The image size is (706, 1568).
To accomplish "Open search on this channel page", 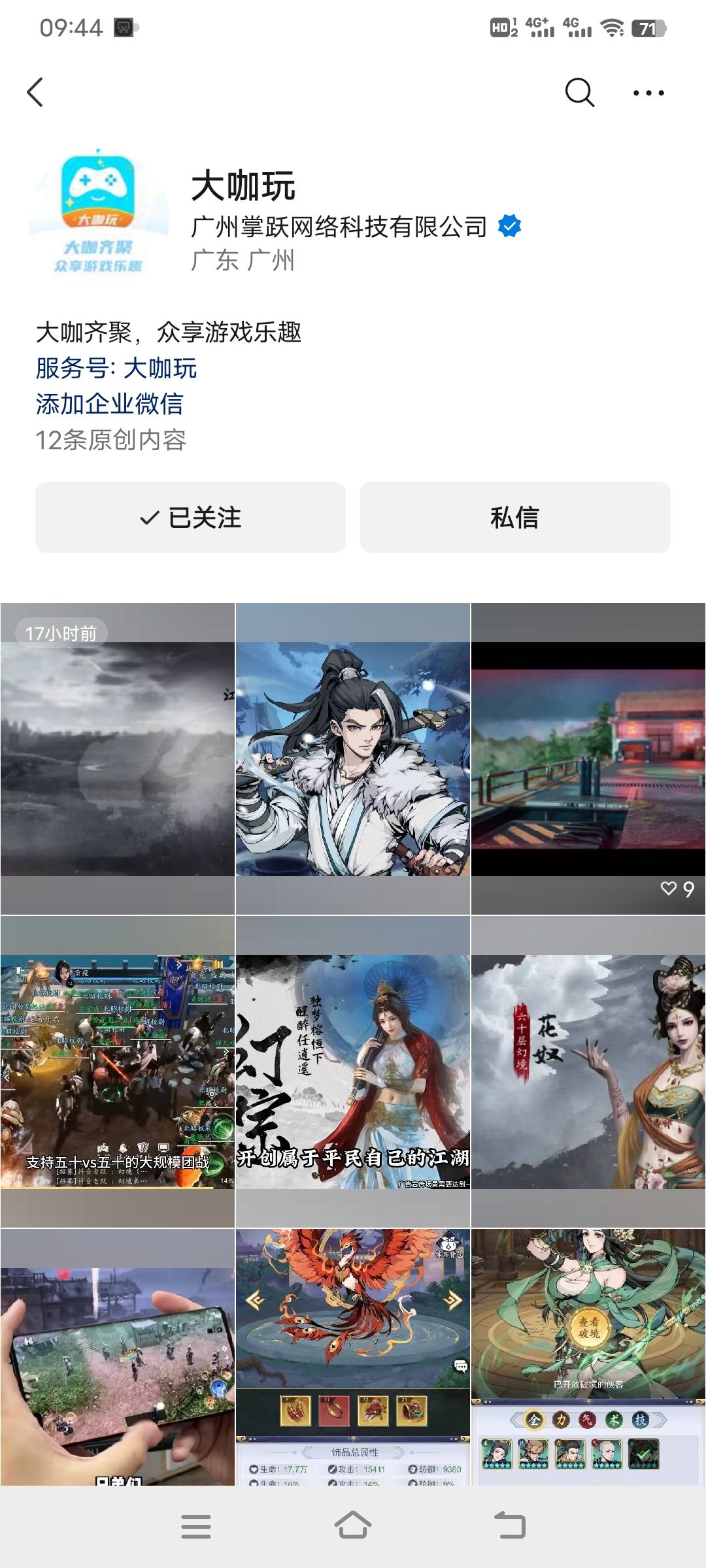I will [x=579, y=92].
